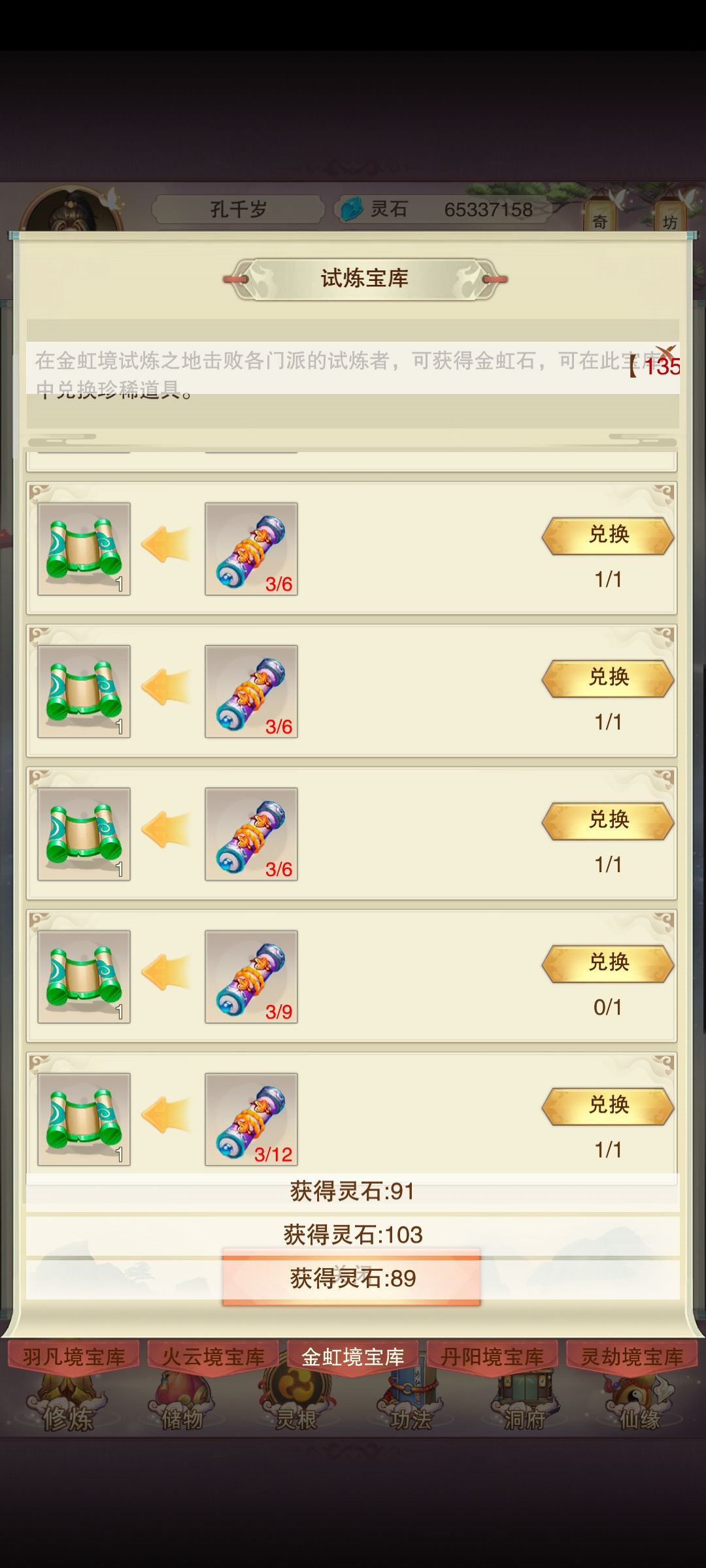View the purple scroll item marked 3/12
Image resolution: width=706 pixels, height=1568 pixels.
tap(251, 1119)
